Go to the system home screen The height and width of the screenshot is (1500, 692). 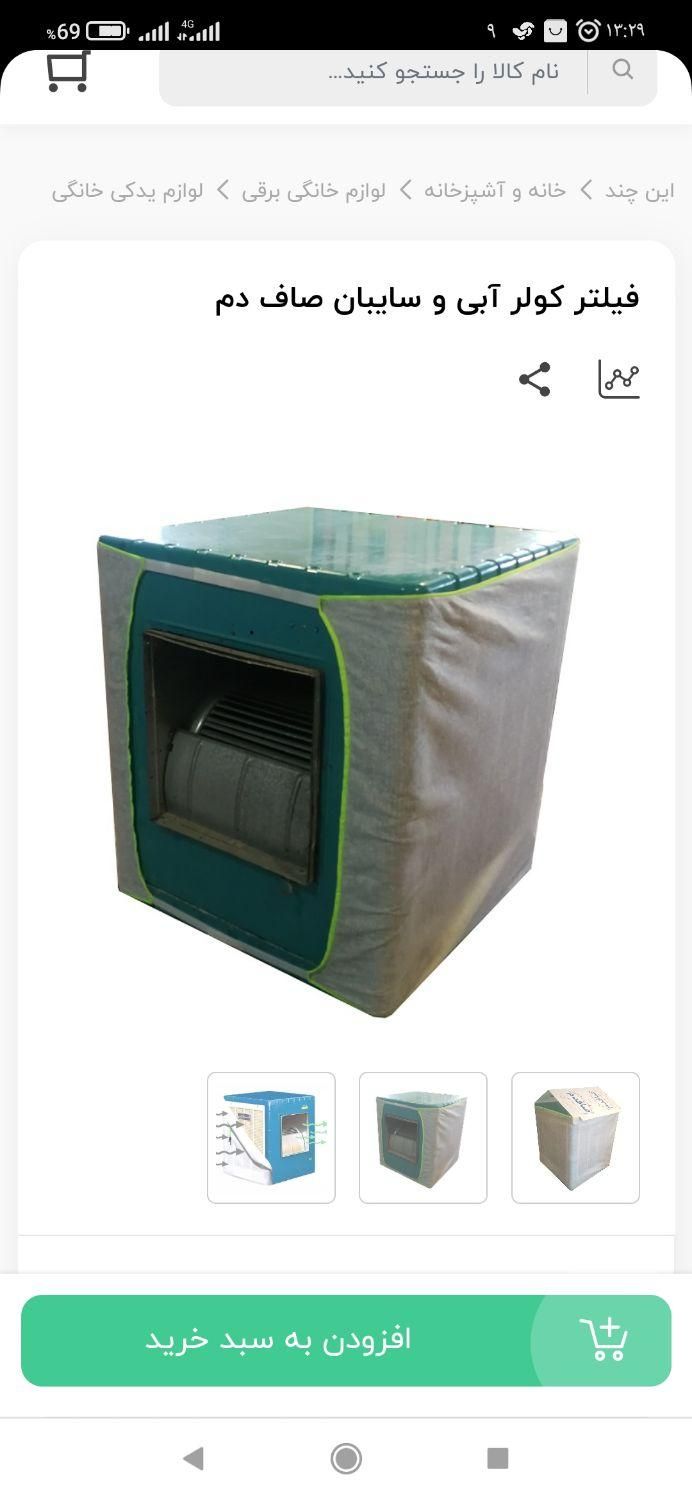[346, 1459]
